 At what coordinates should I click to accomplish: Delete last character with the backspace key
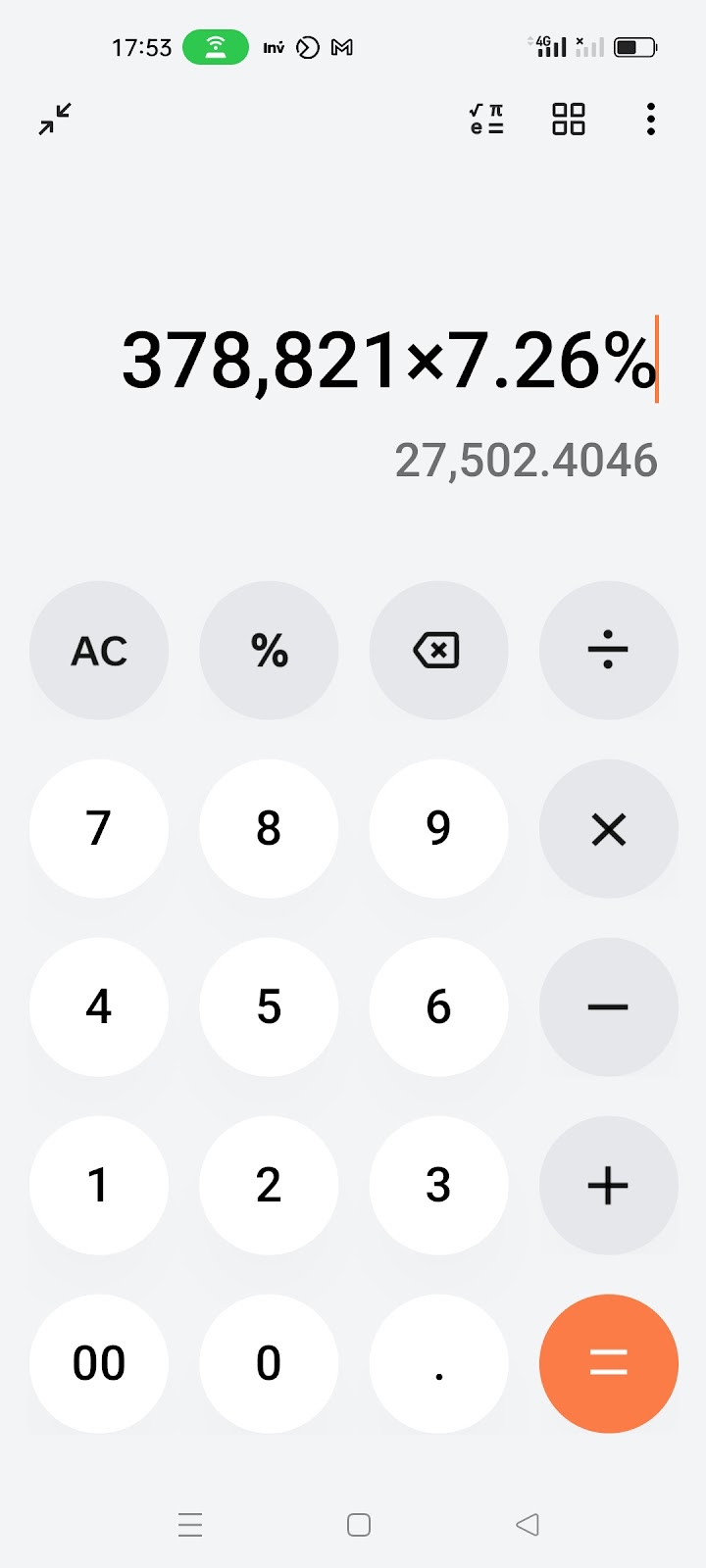pyautogui.click(x=438, y=651)
